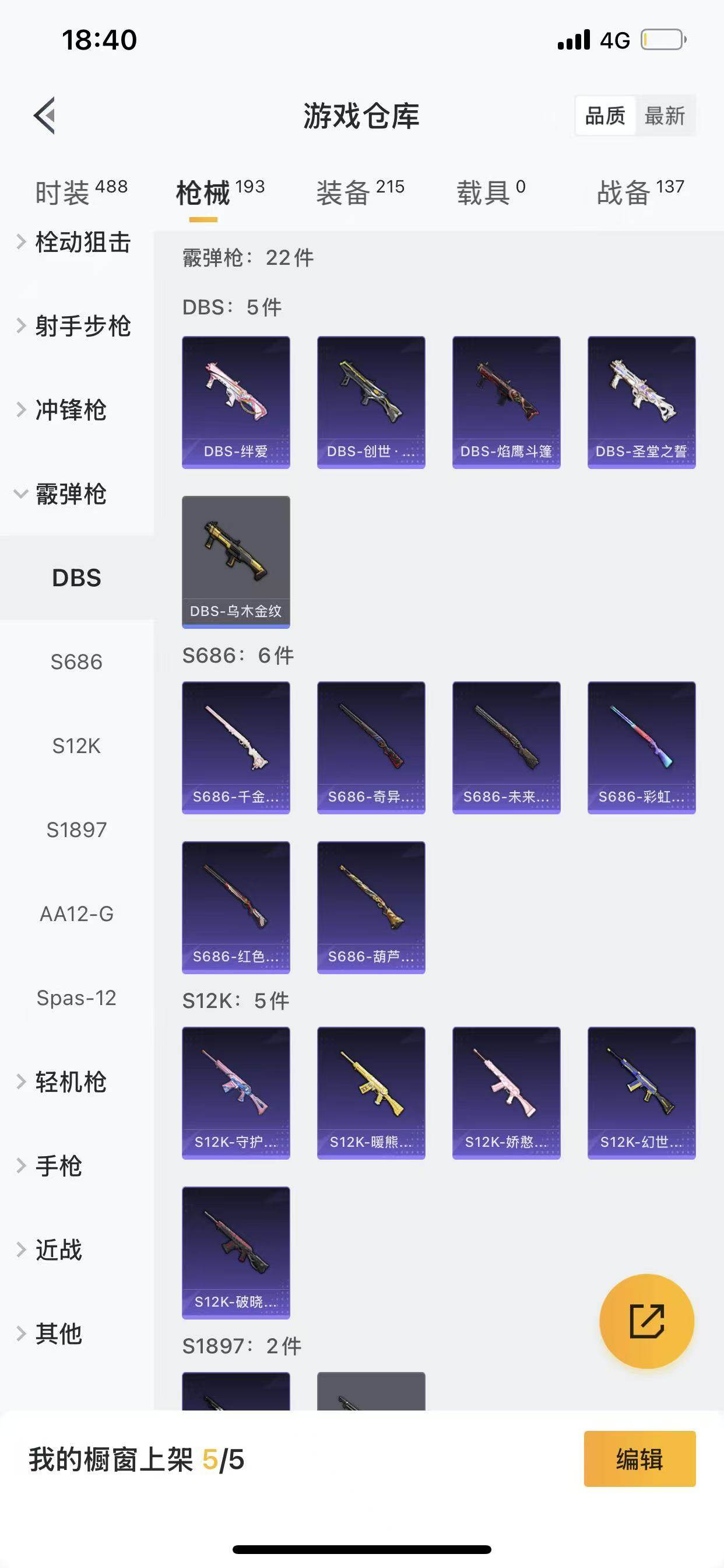The height and width of the screenshot is (1568, 724).
Task: Go back from 游戏仓库
Action: point(44,115)
